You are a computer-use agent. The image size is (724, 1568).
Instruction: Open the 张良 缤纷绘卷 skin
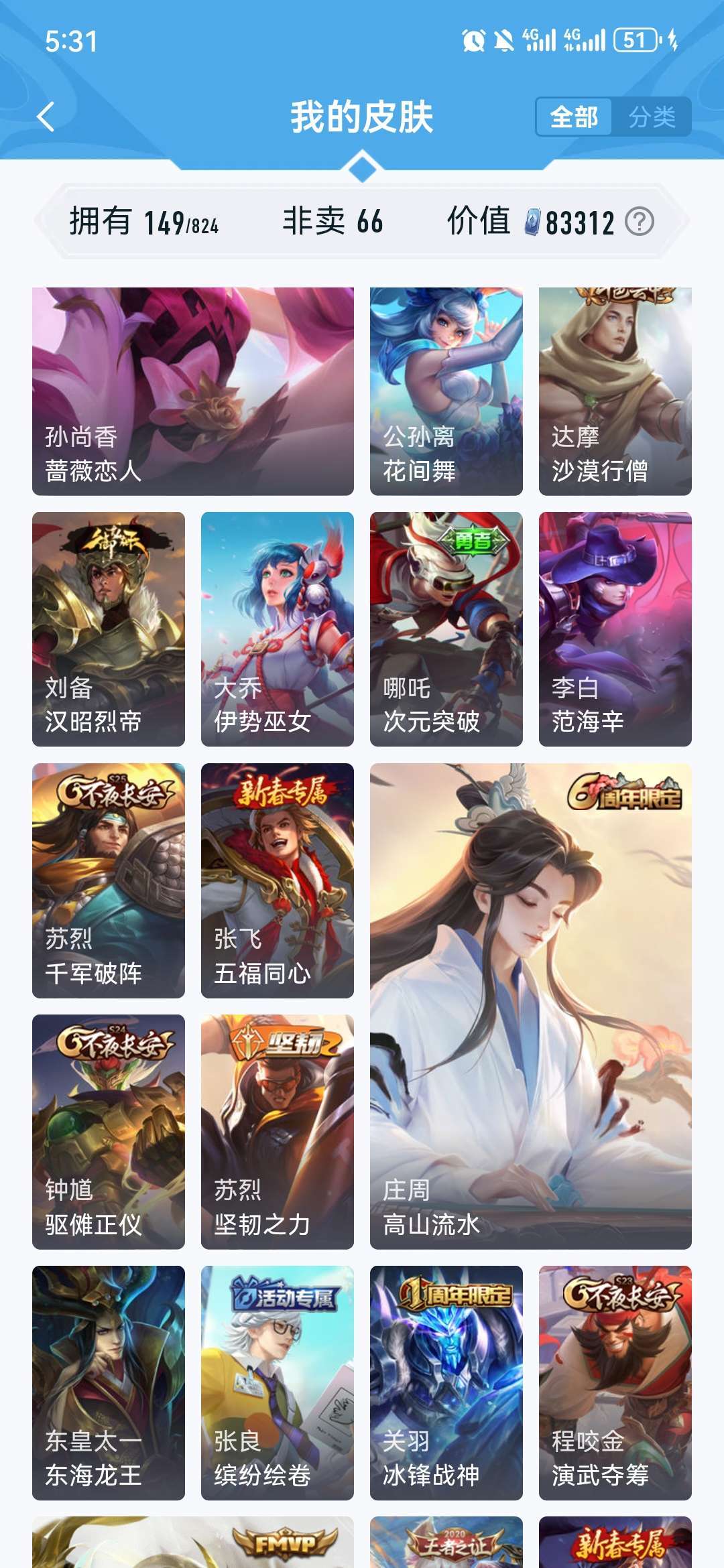[x=278, y=1383]
